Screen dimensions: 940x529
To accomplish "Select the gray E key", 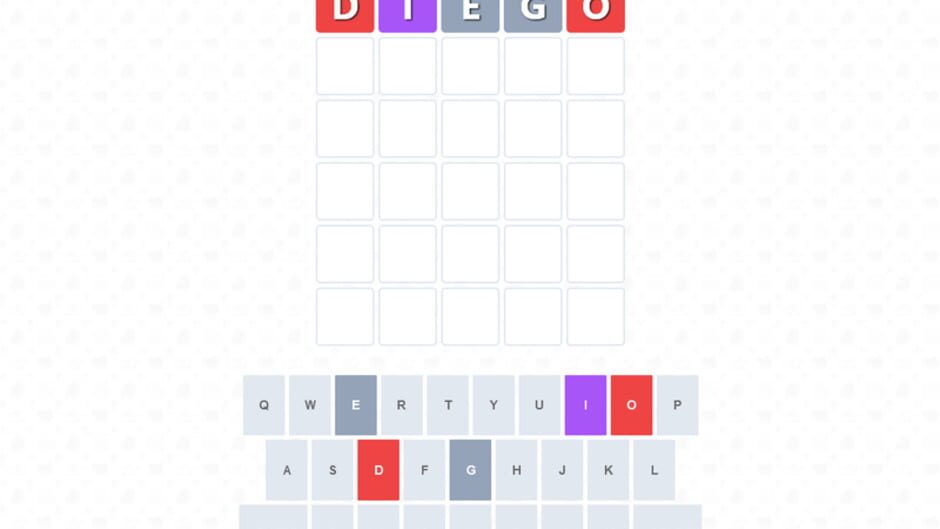I will [x=356, y=405].
